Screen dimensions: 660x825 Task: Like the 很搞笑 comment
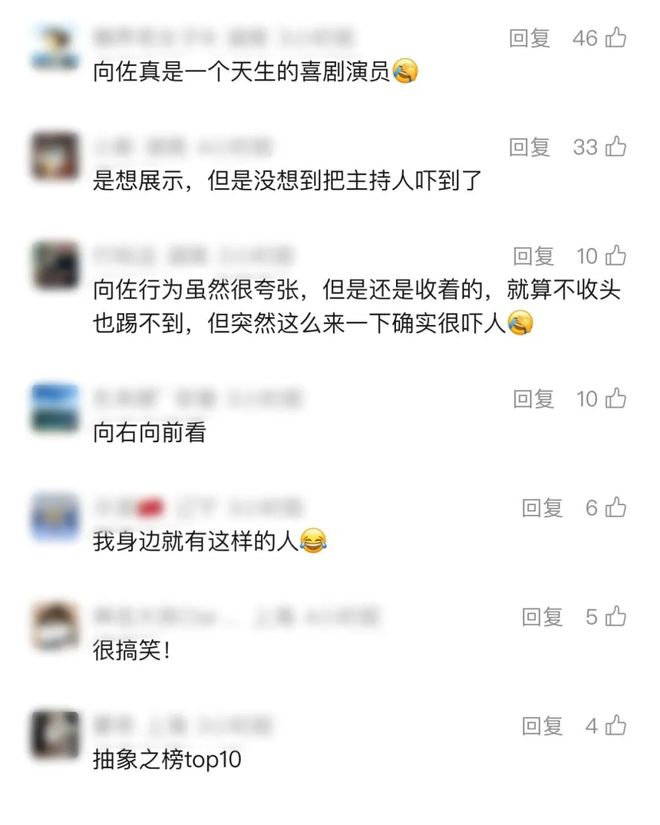617,617
